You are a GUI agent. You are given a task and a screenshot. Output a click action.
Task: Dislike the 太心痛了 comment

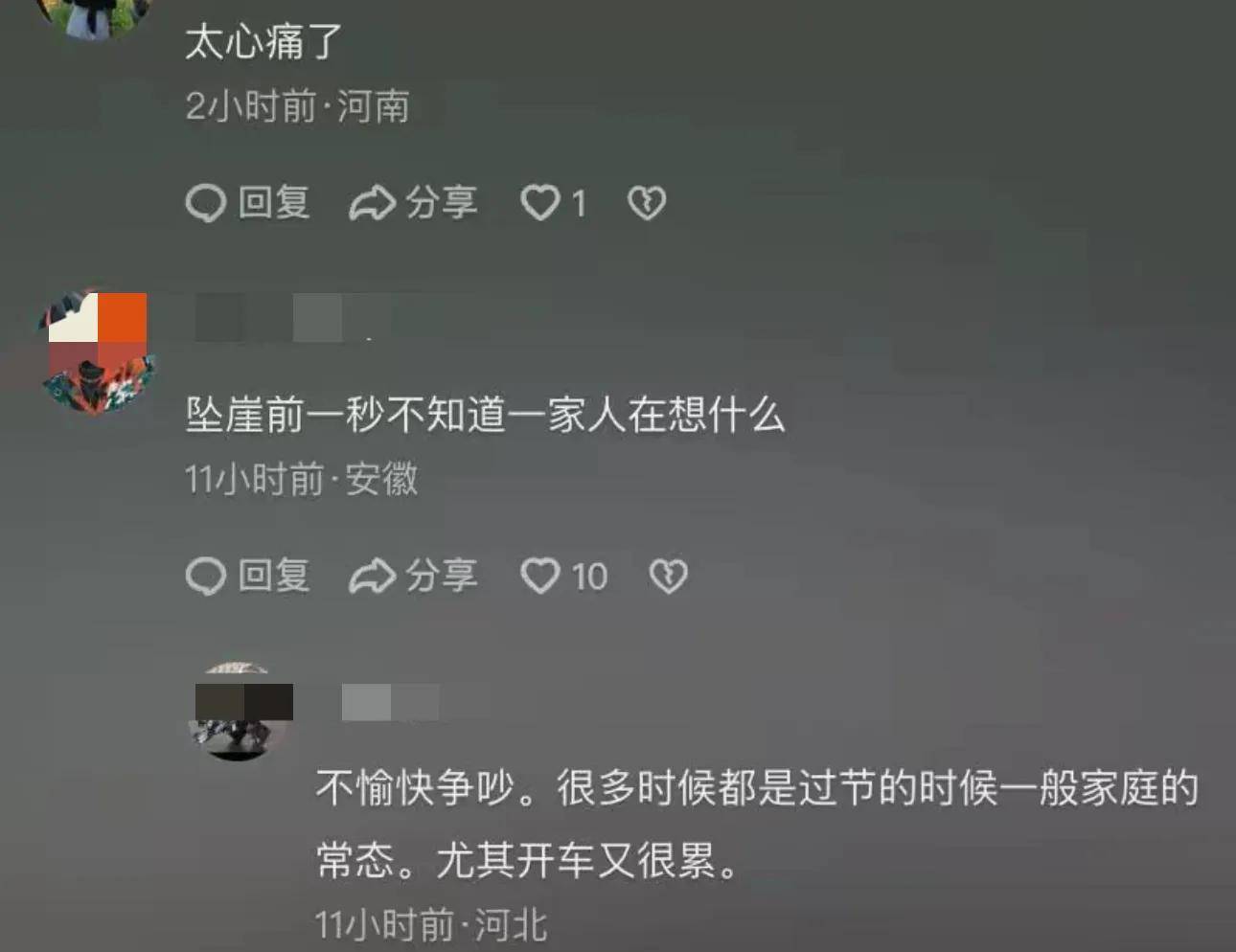point(647,203)
